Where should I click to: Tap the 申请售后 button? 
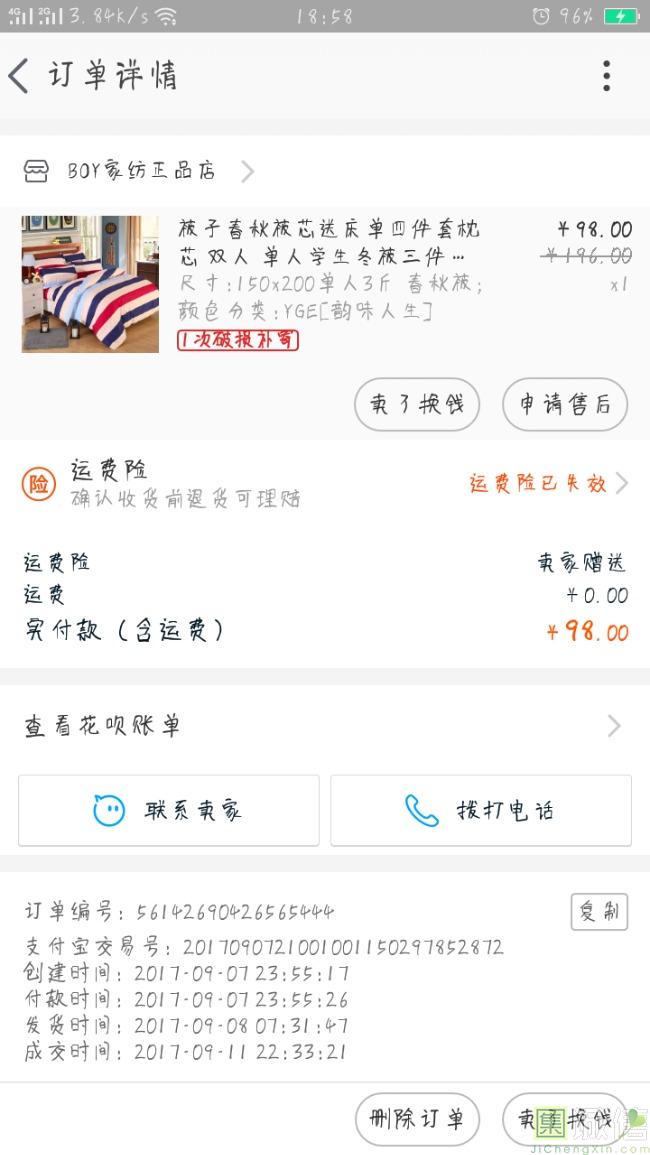click(x=564, y=404)
